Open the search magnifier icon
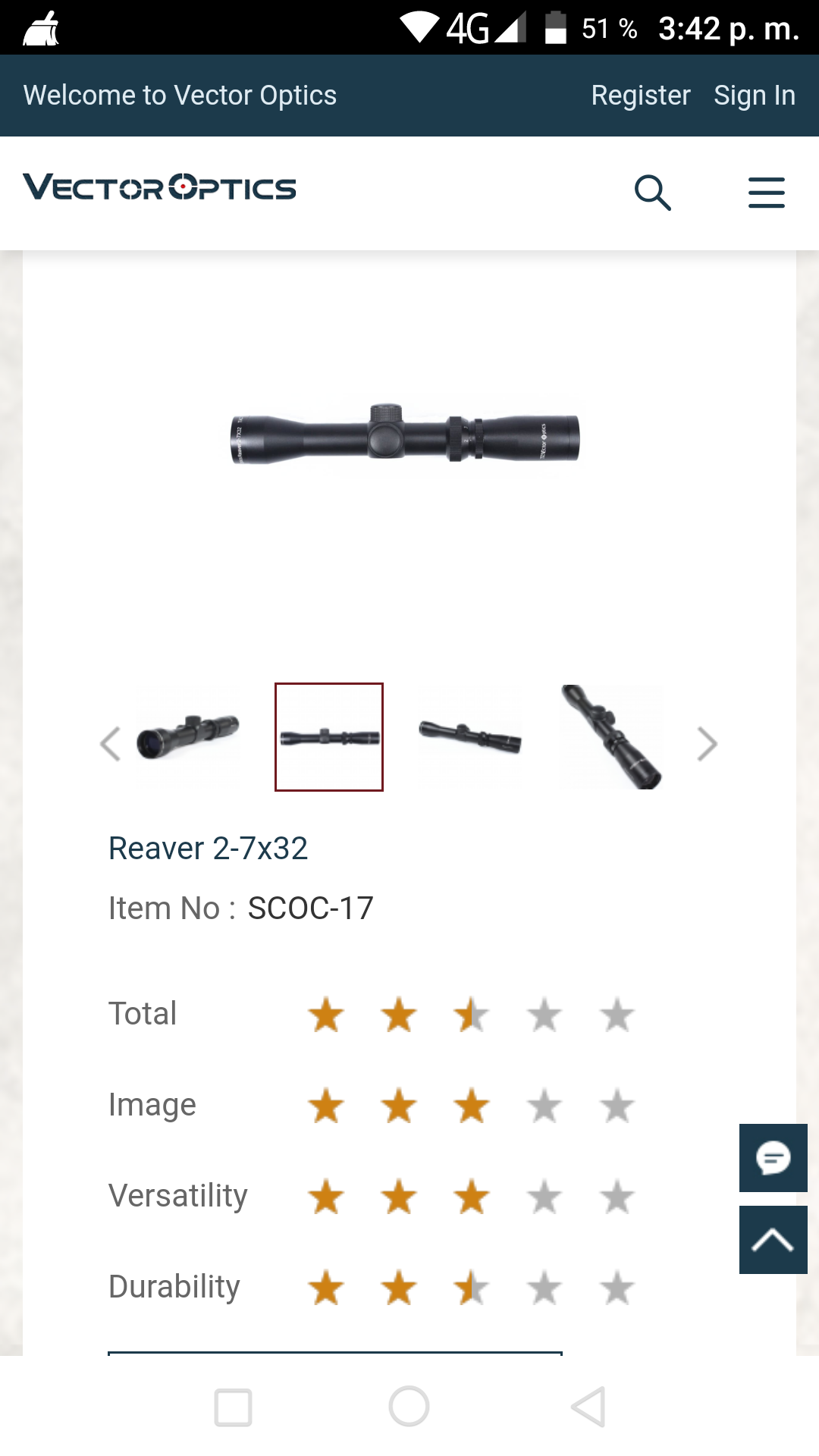Screen dimensions: 819x1456 pyautogui.click(x=653, y=193)
